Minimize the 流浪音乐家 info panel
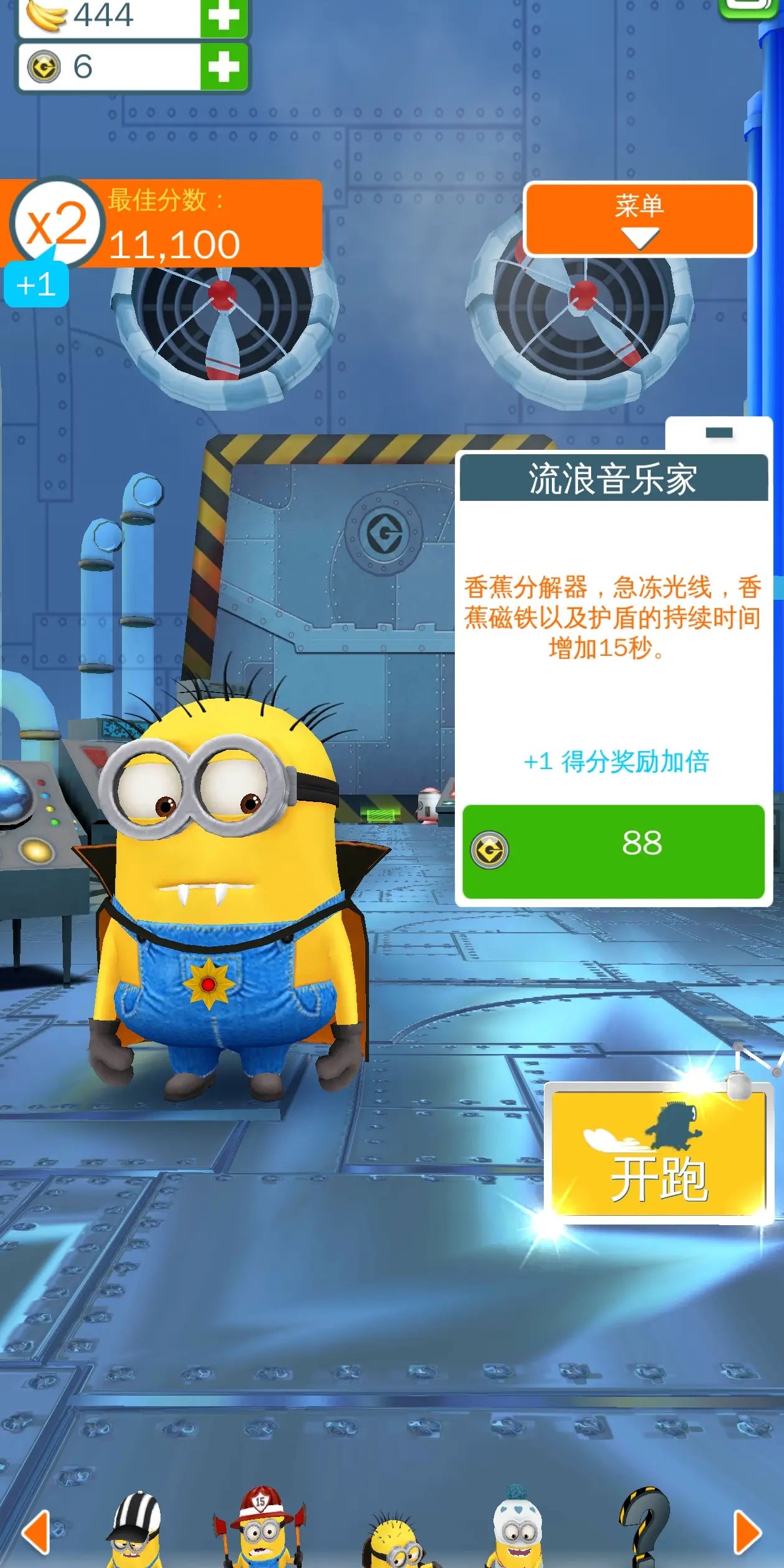 click(x=719, y=433)
